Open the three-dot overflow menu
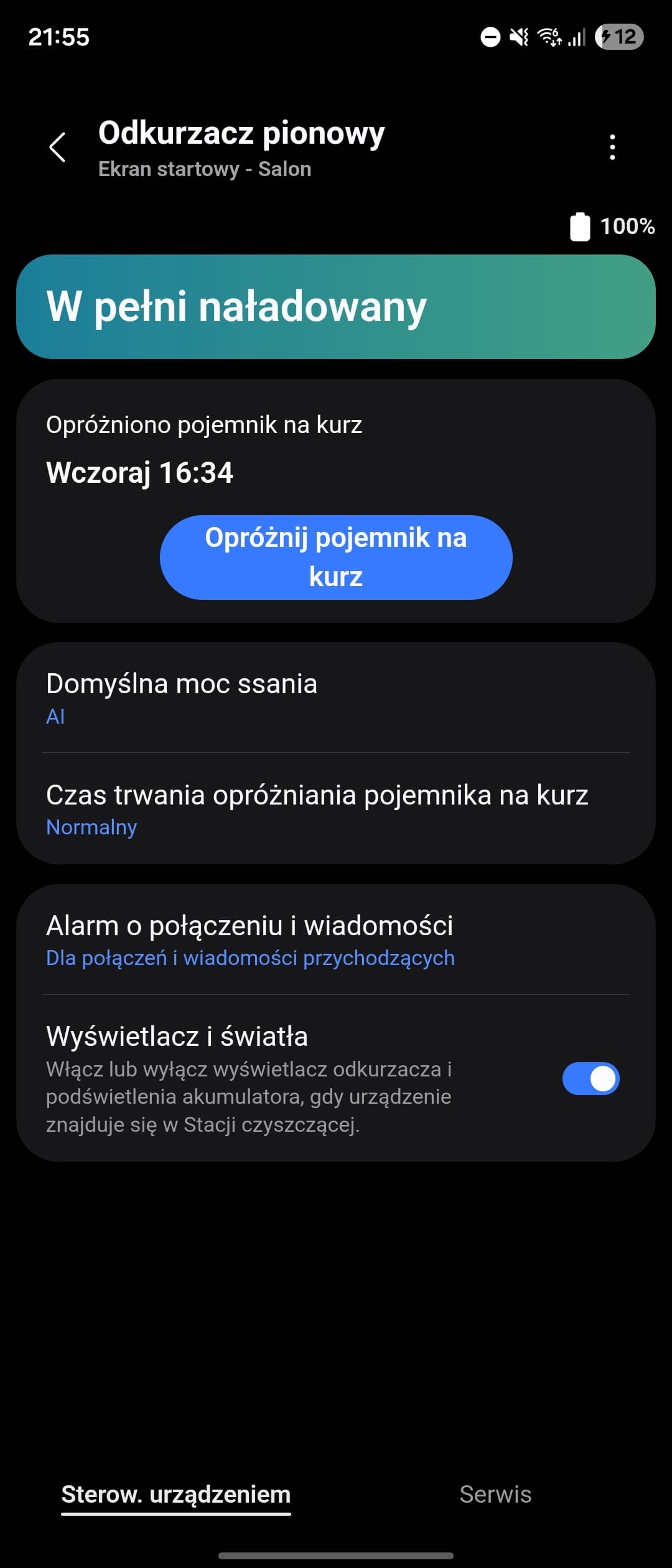Viewport: 672px width, 1568px height. click(612, 147)
